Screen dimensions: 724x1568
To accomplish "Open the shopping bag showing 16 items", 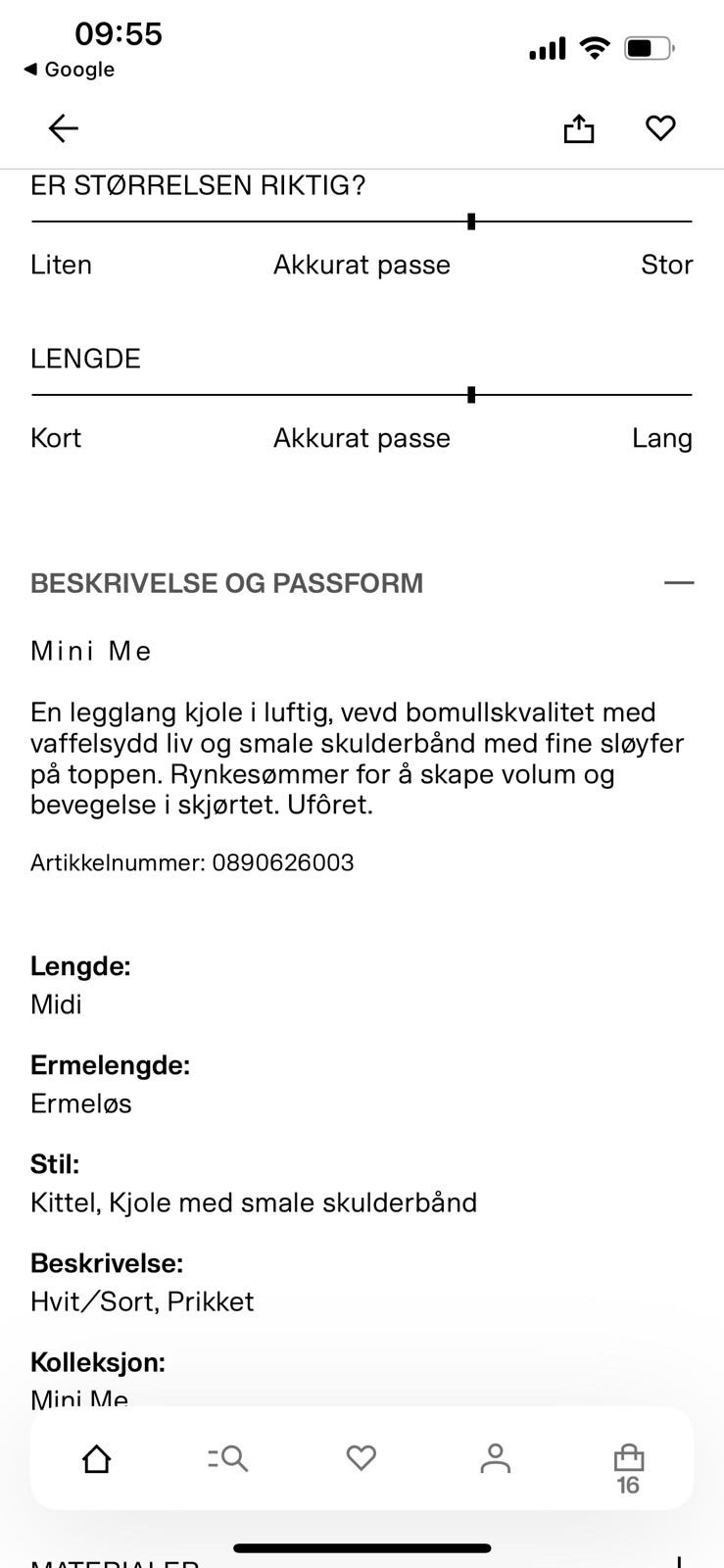I will [628, 1458].
